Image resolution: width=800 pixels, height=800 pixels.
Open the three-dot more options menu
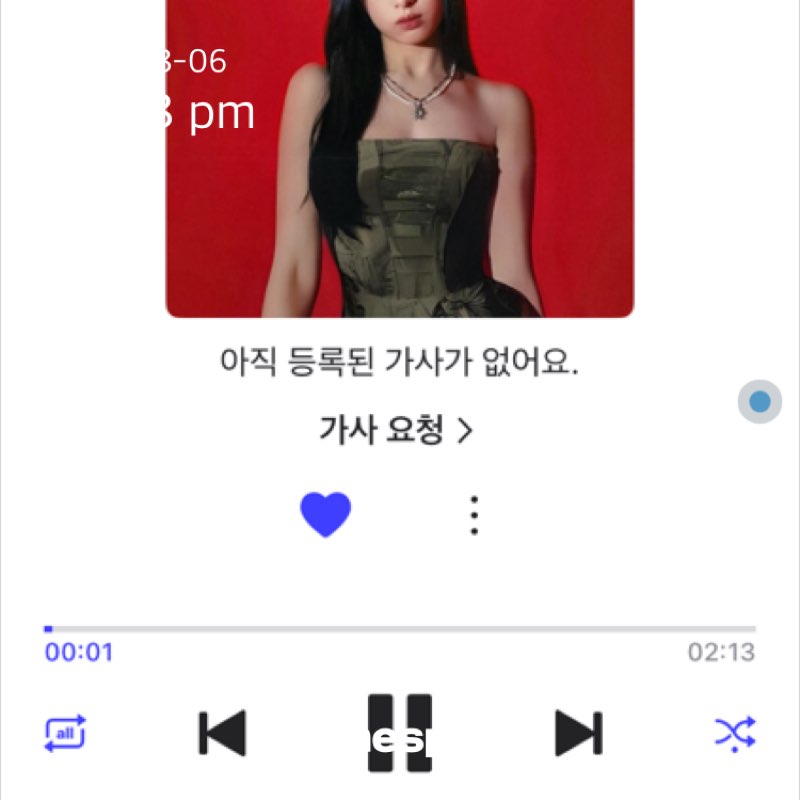(x=474, y=515)
